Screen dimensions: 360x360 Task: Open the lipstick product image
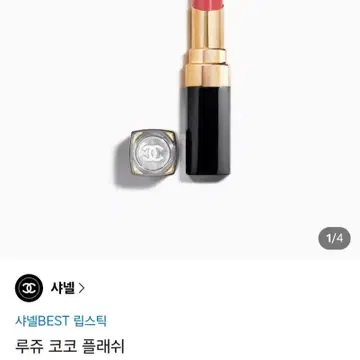[180, 130]
